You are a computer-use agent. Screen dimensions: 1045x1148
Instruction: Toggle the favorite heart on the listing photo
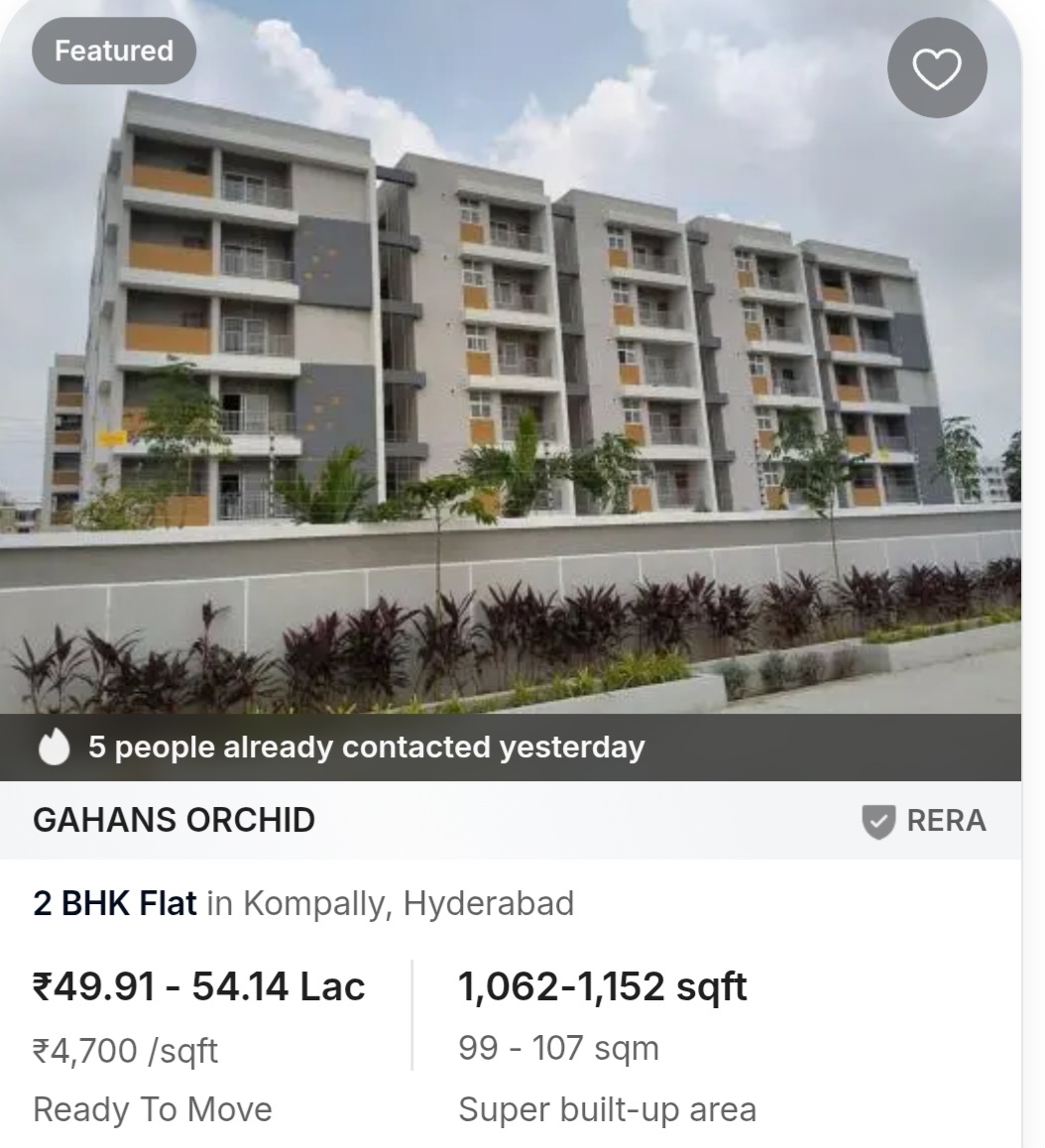(x=937, y=67)
